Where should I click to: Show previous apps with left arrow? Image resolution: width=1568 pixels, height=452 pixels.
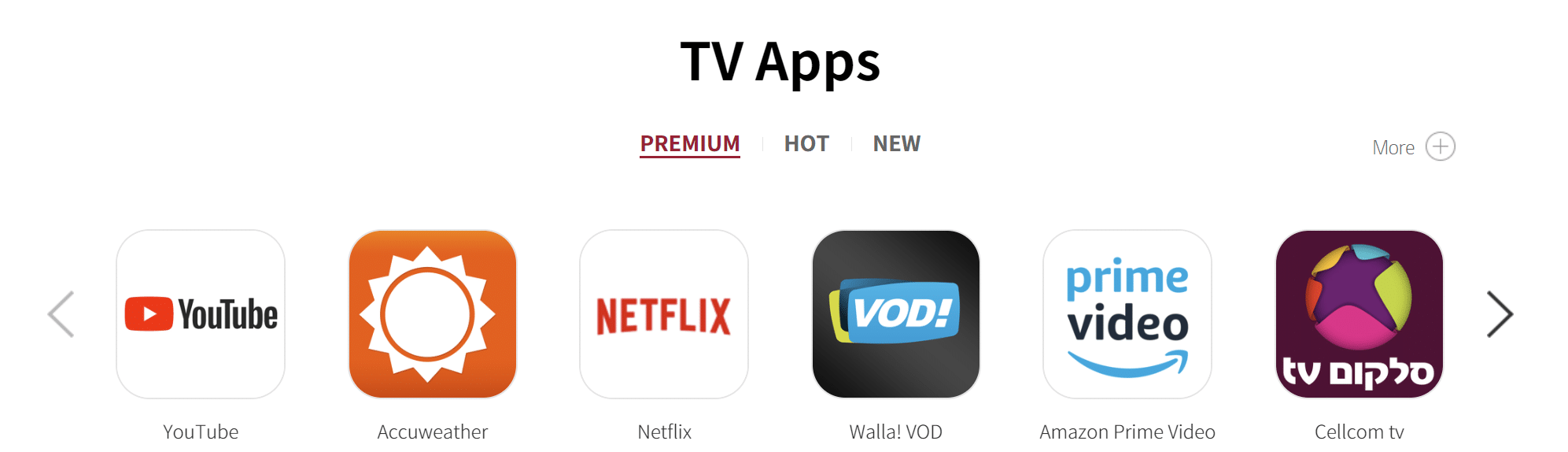pyautogui.click(x=61, y=314)
